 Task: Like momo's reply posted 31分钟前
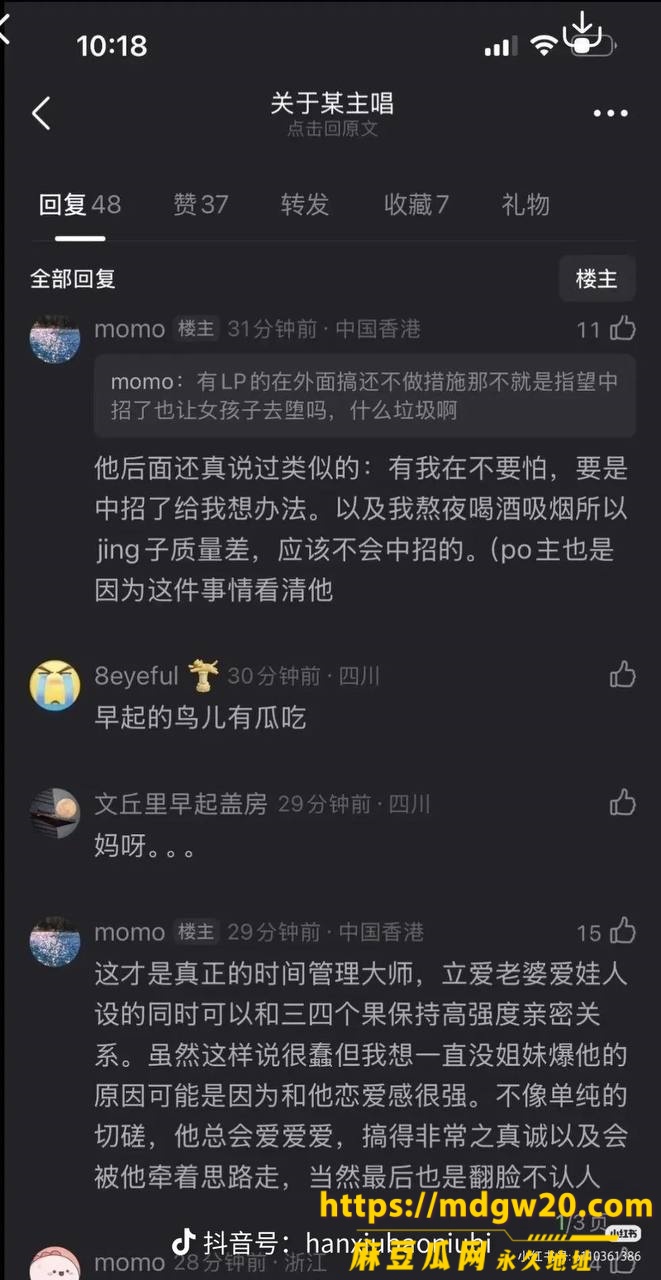(x=623, y=328)
